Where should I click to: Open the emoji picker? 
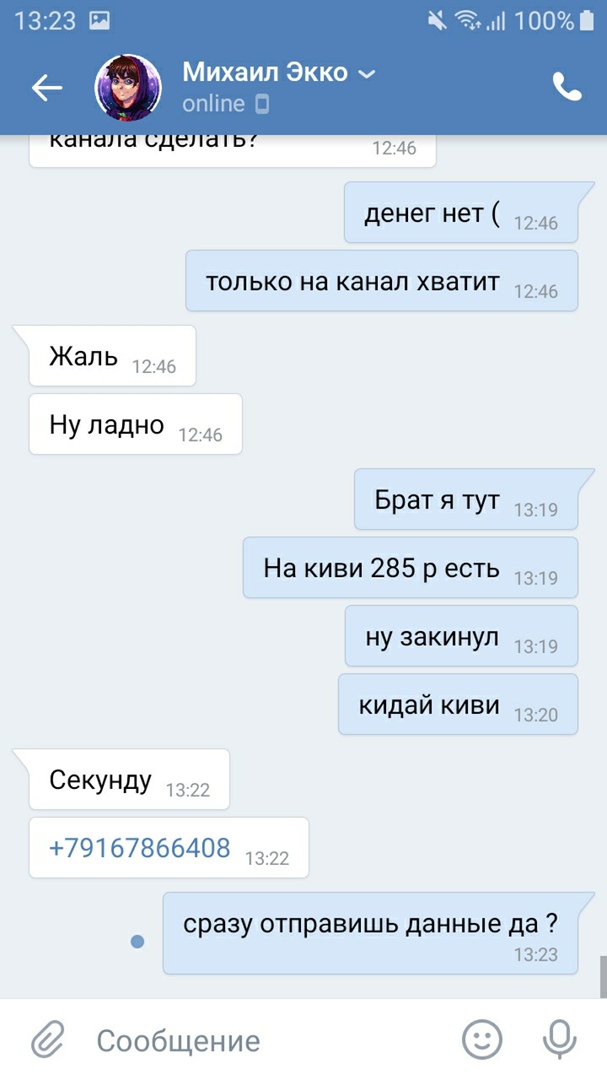click(482, 1040)
